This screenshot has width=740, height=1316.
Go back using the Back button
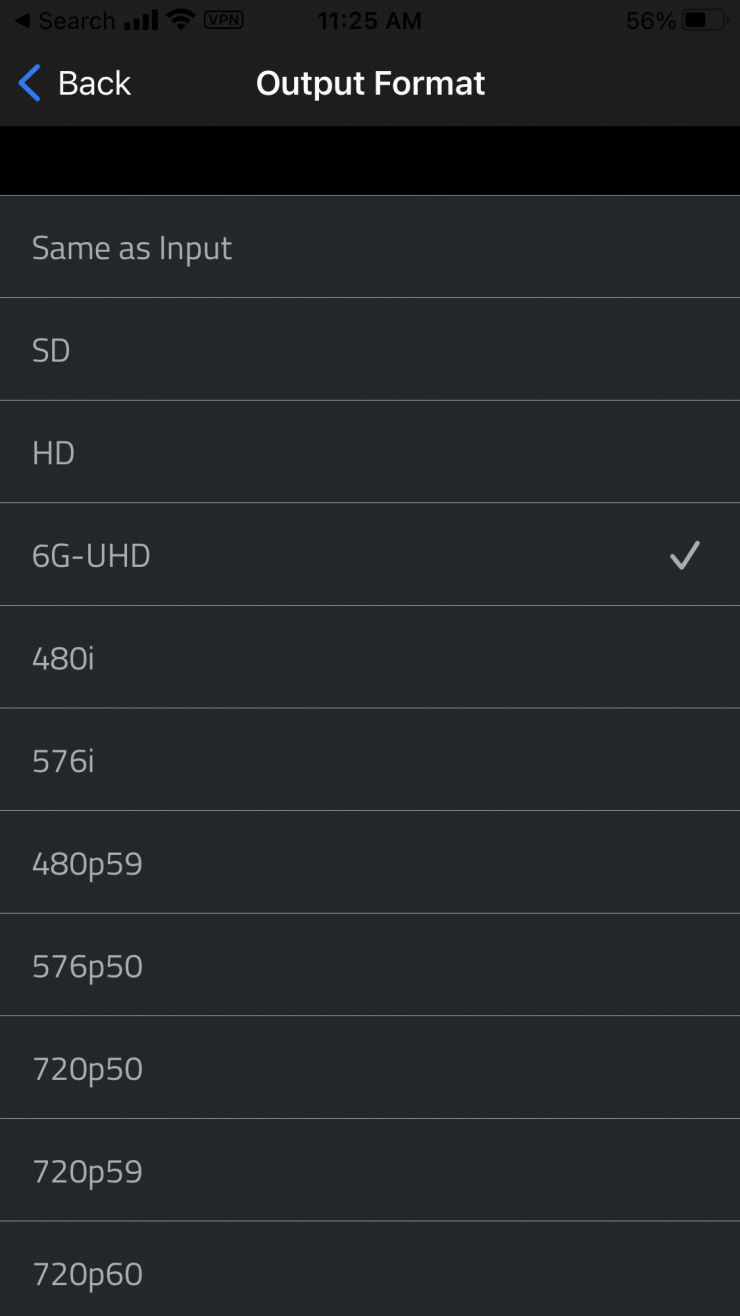point(75,83)
